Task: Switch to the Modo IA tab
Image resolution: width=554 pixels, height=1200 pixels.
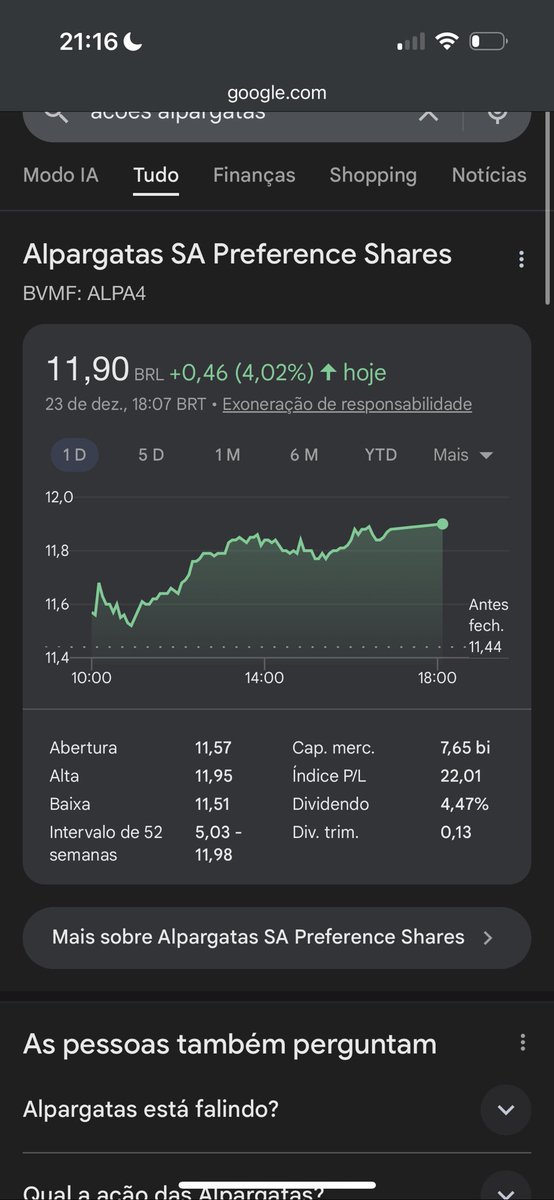Action: (61, 175)
